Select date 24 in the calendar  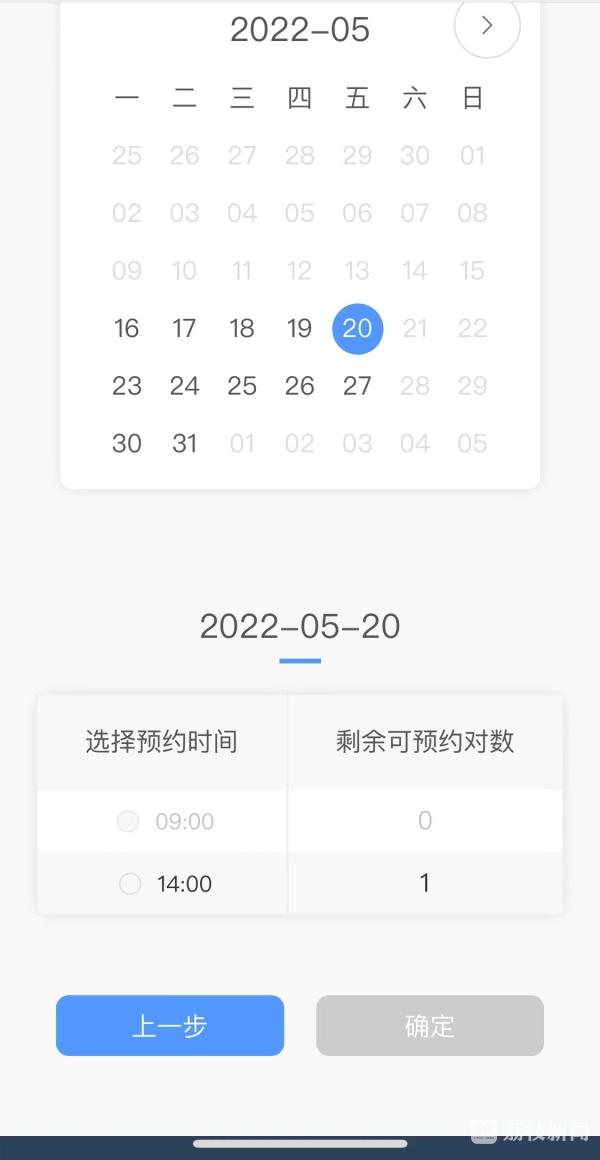pyautogui.click(x=184, y=386)
